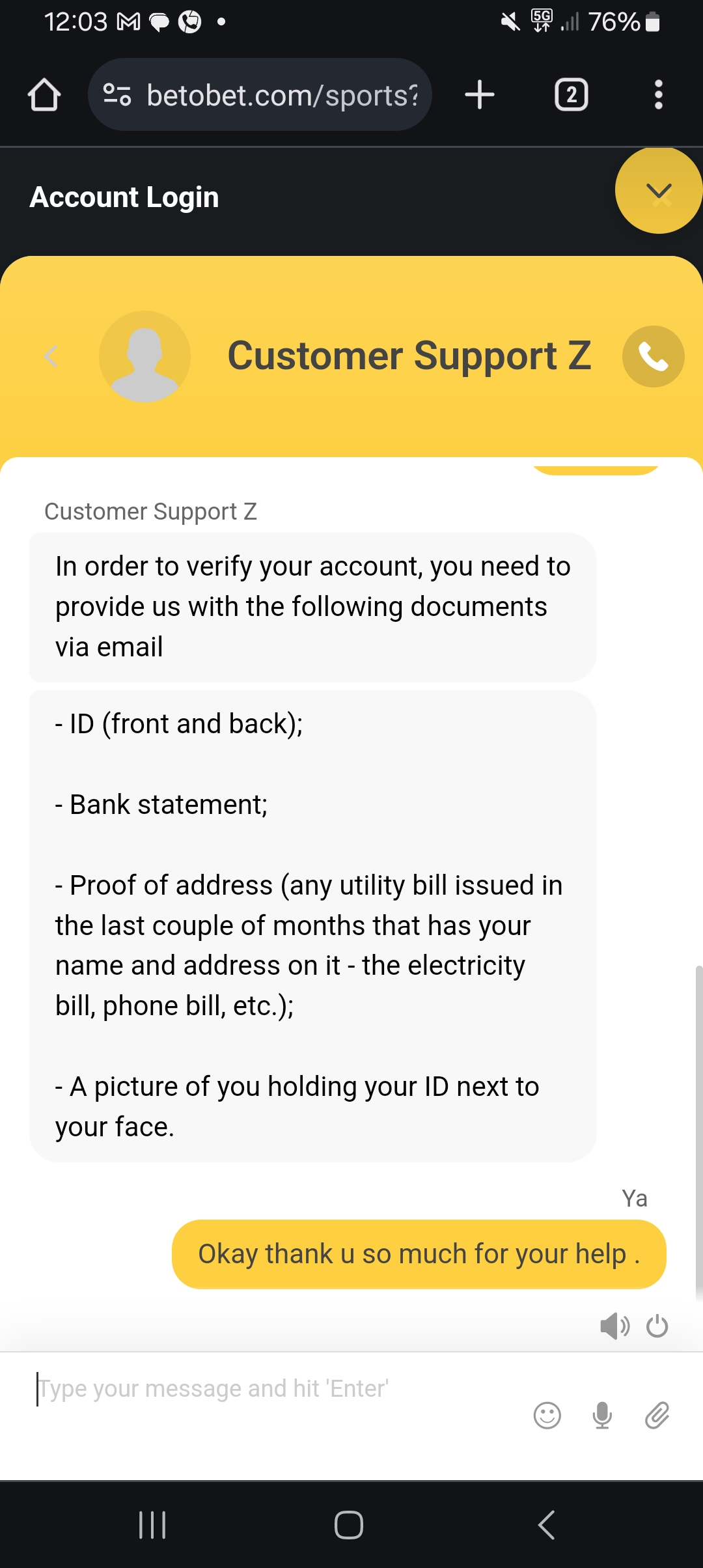
Task: Open the recent apps view
Action: coord(153,1525)
